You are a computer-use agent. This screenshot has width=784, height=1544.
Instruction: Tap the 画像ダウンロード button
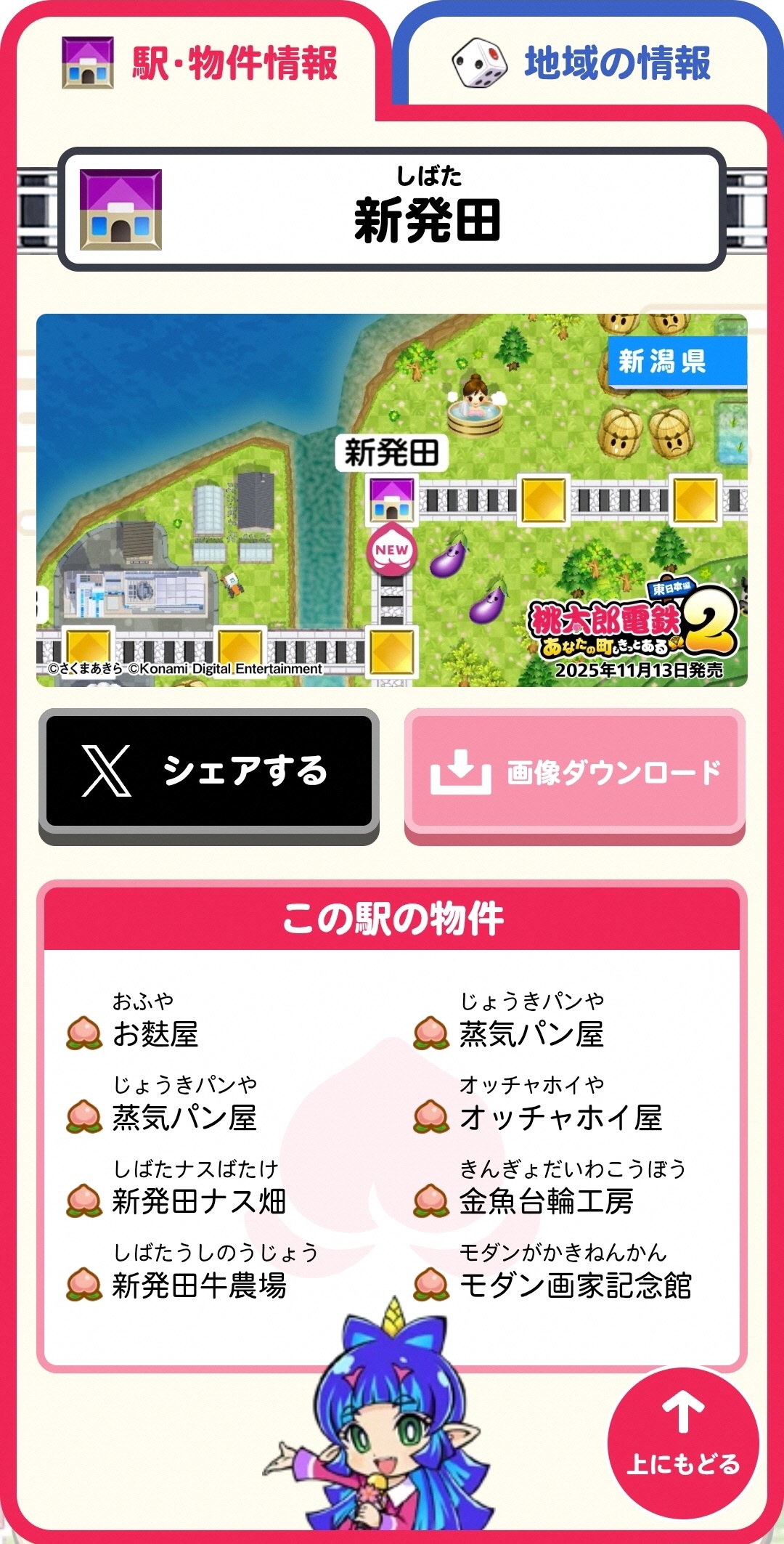tap(575, 772)
